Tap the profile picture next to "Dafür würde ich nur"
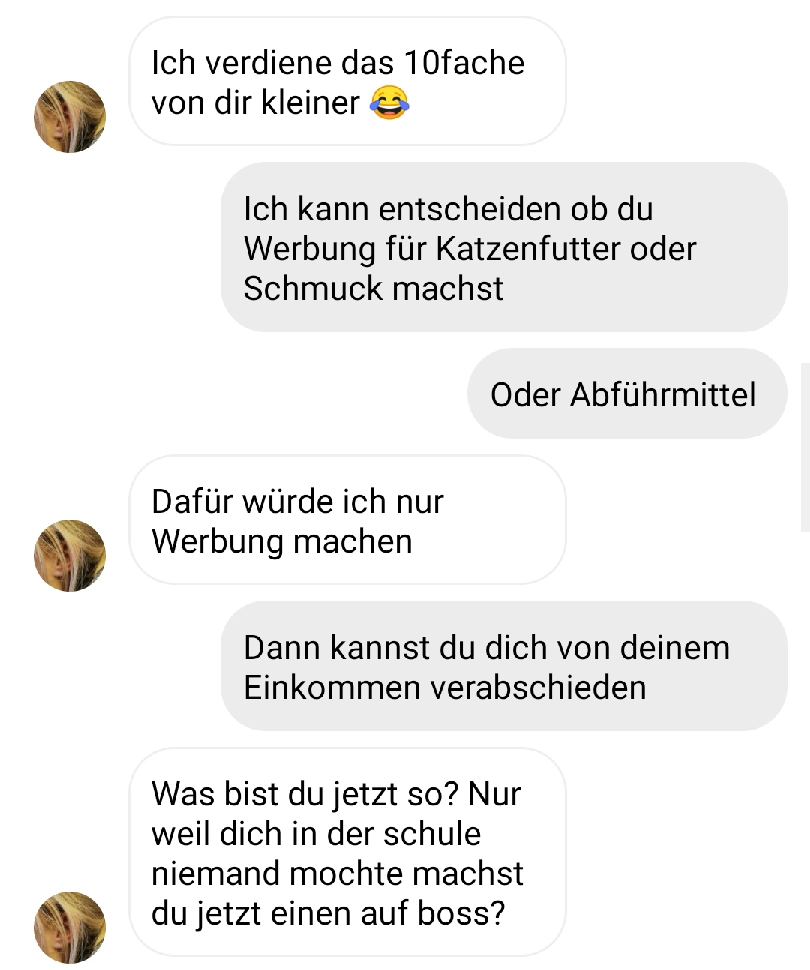The image size is (810, 970). [x=70, y=555]
